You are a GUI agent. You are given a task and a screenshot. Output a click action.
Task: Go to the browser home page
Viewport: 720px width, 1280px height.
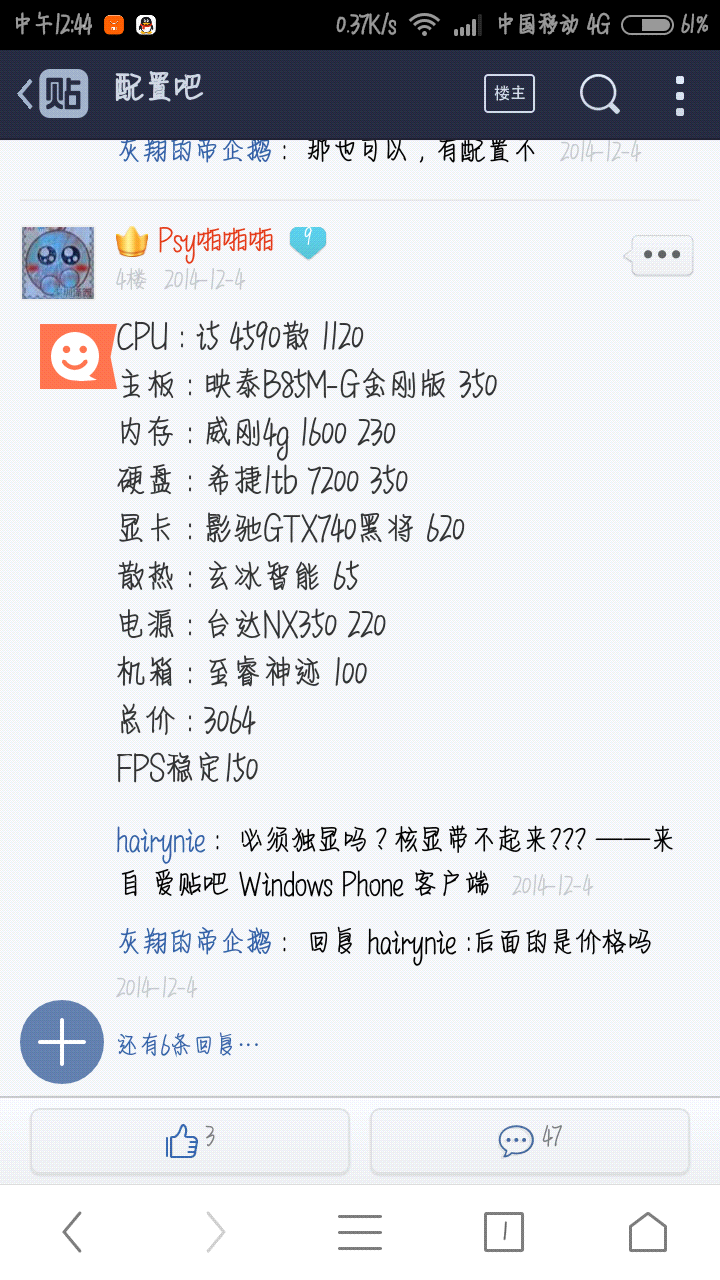pyautogui.click(x=647, y=1232)
